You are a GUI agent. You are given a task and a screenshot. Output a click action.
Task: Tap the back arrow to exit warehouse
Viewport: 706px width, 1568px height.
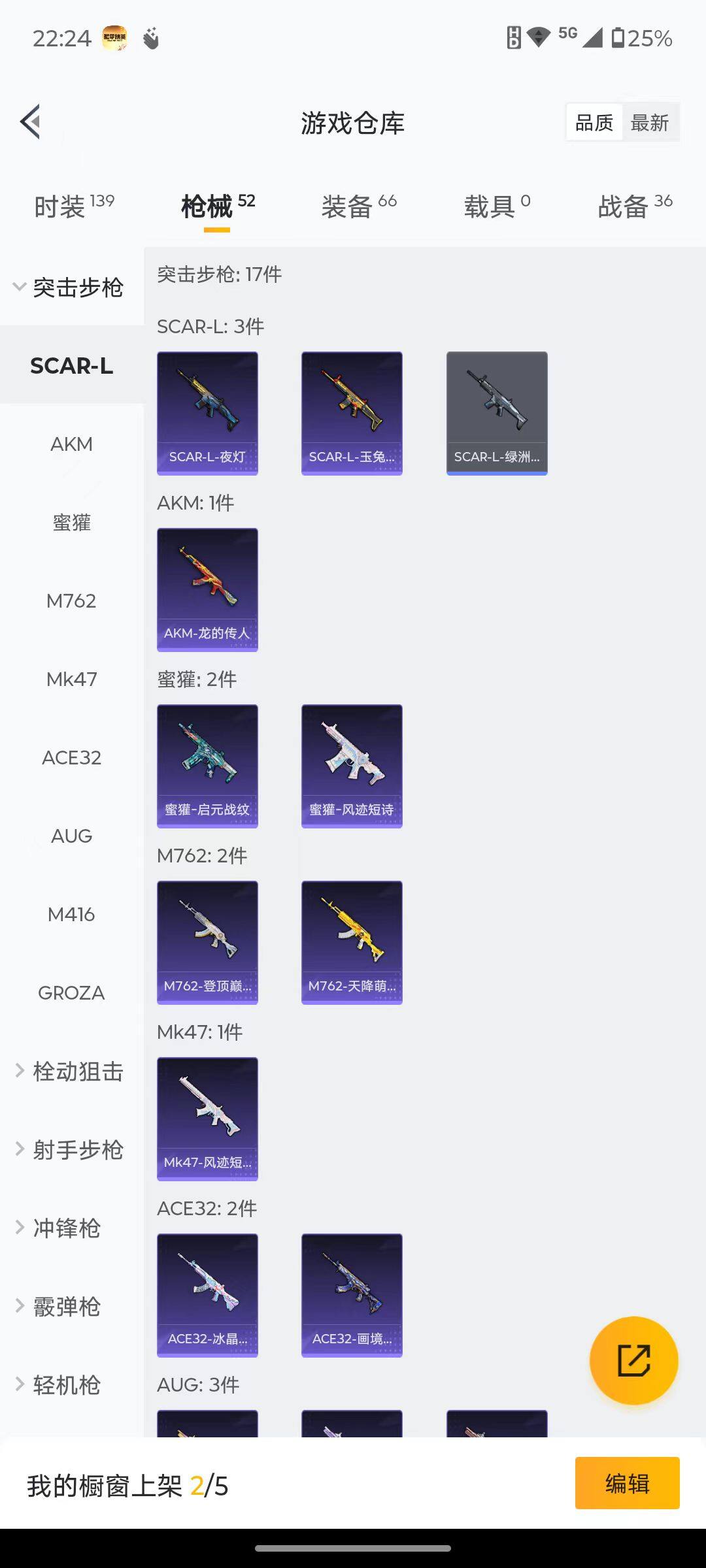pos(29,122)
